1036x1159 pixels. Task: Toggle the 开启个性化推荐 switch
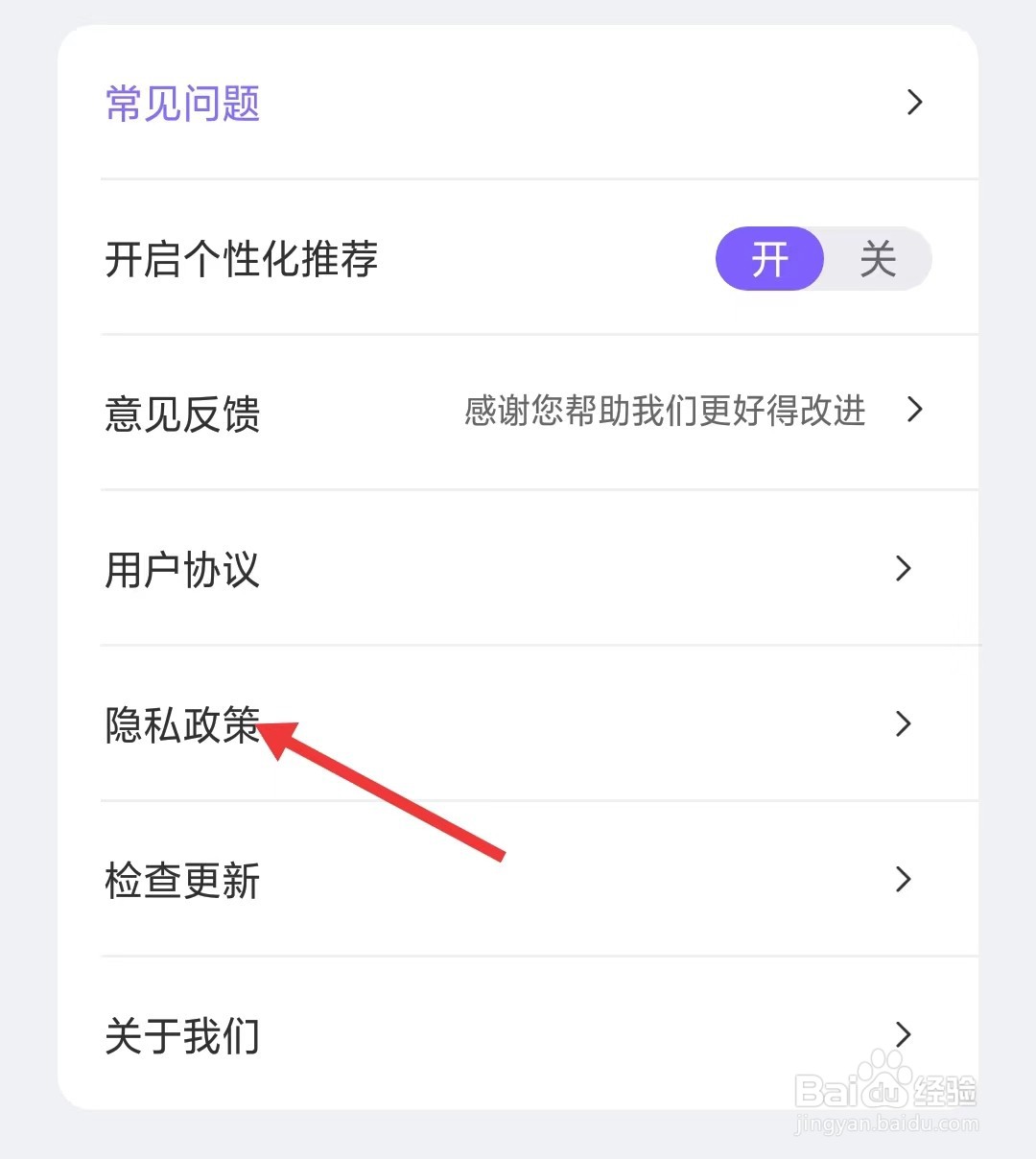[x=823, y=259]
